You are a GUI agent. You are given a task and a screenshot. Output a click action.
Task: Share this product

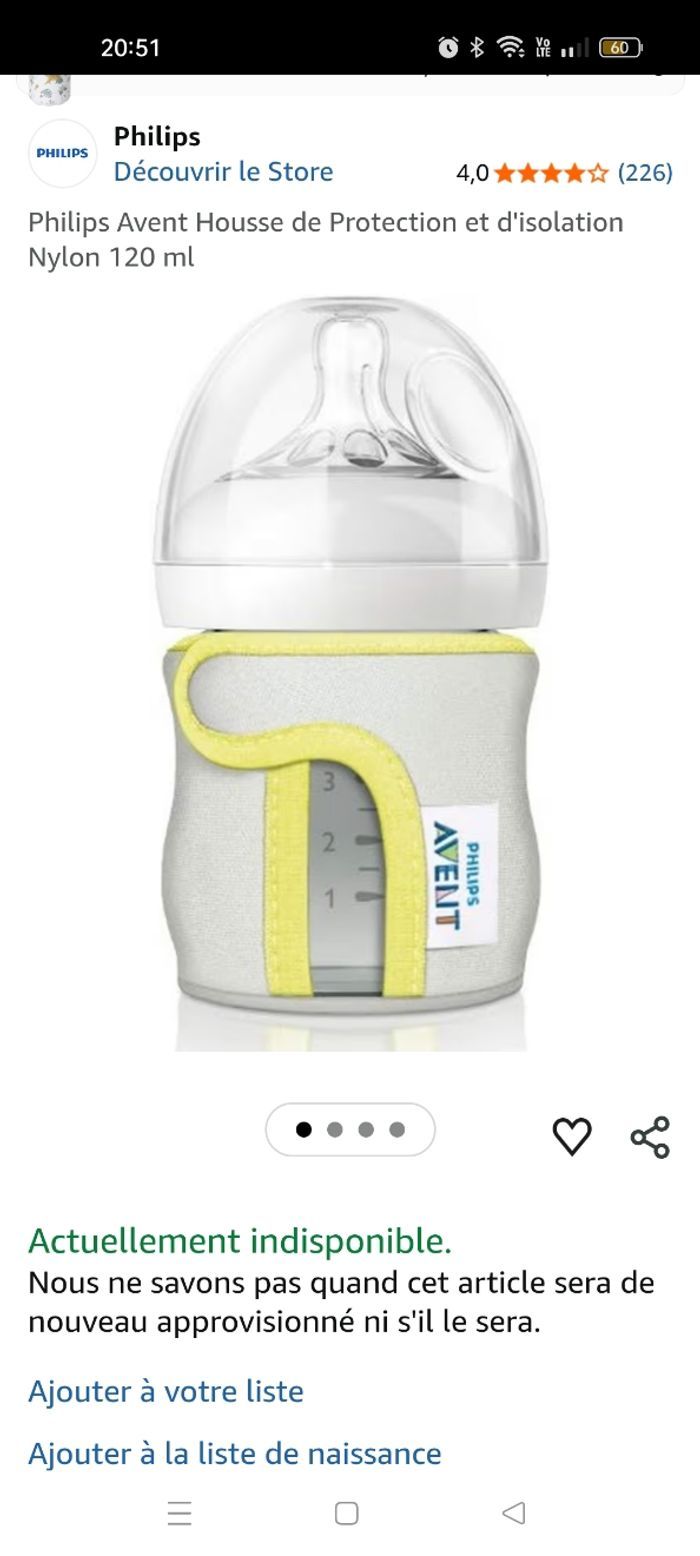(x=650, y=1137)
